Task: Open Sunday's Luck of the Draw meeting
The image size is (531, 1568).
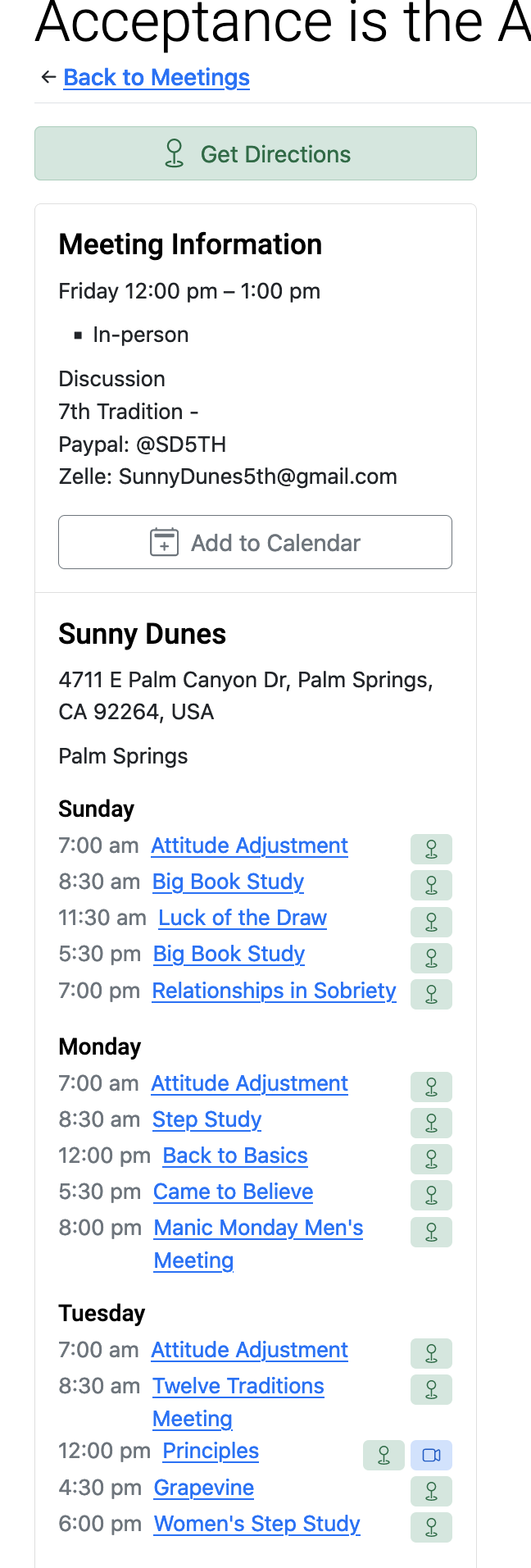Action: click(x=243, y=918)
